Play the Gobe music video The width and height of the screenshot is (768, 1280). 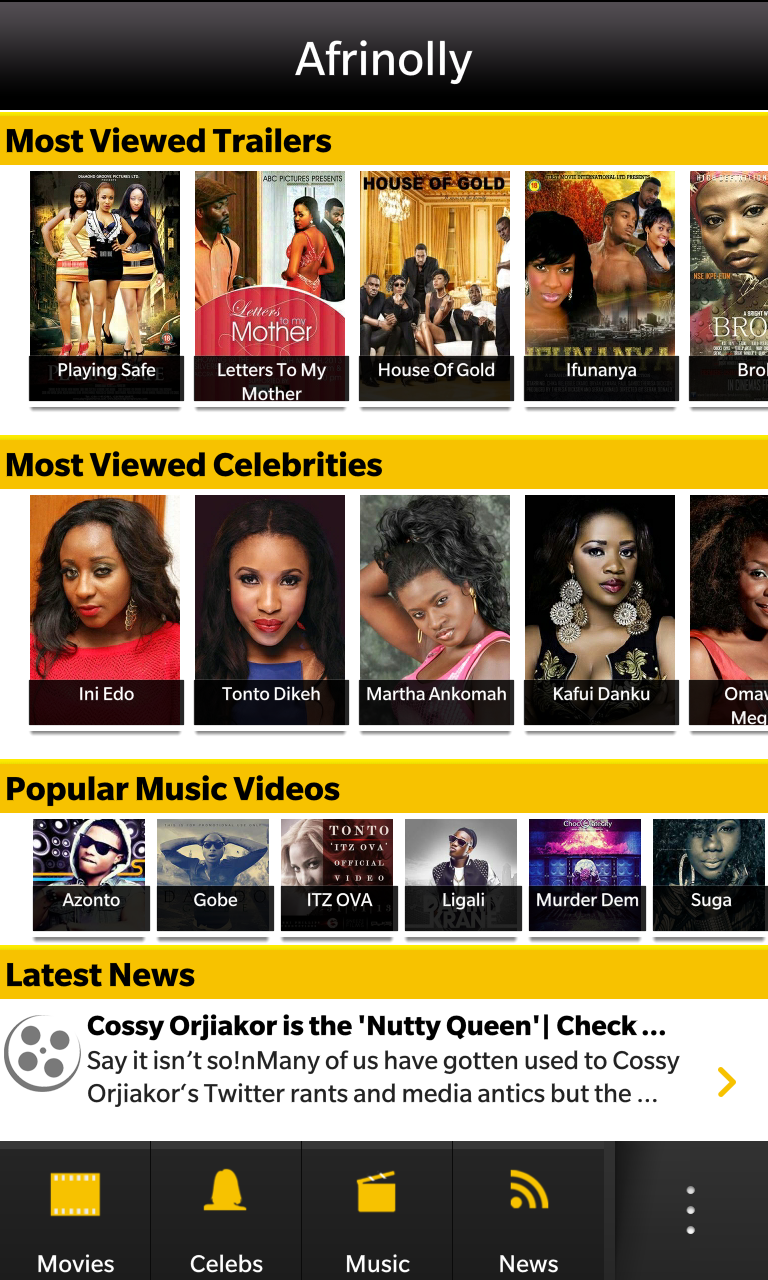[215, 876]
